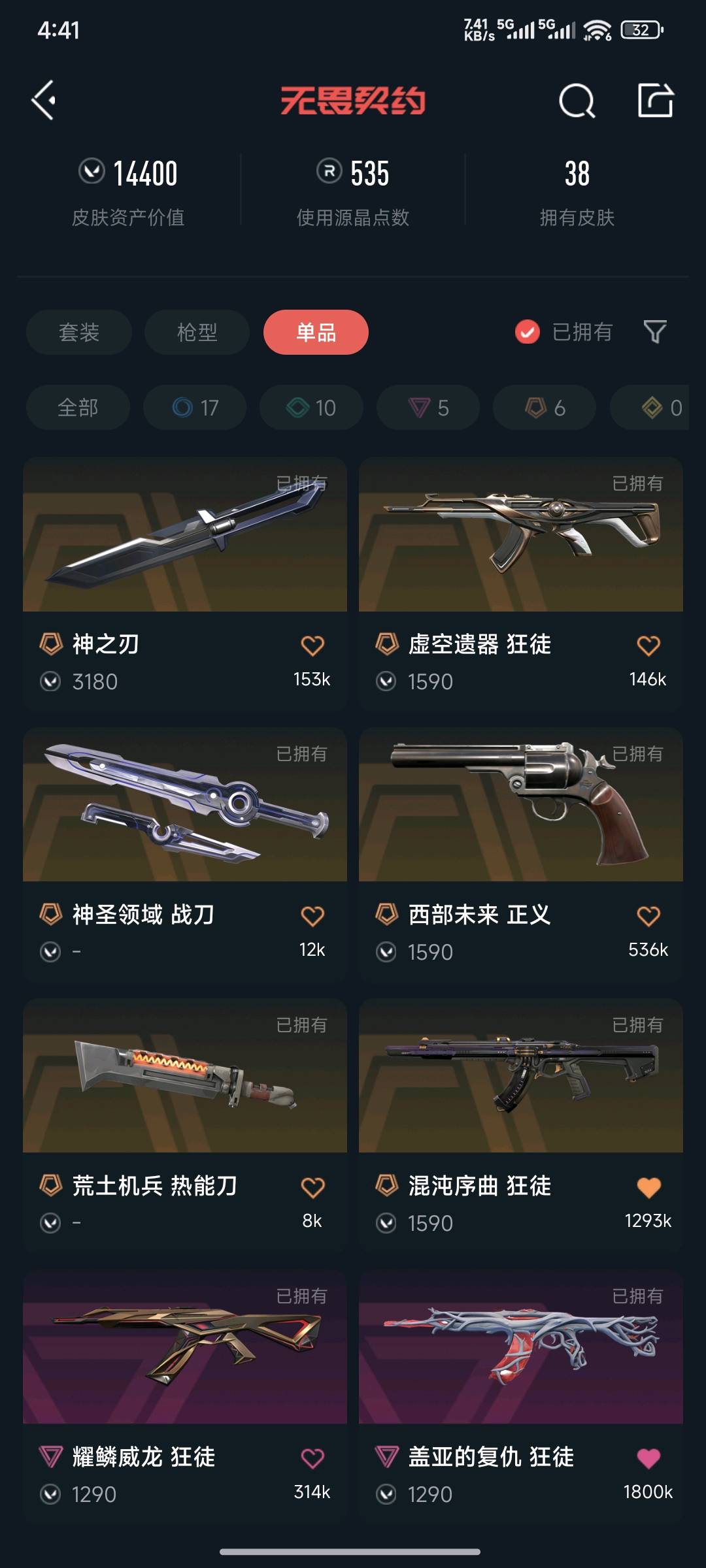The height and width of the screenshot is (1568, 706).
Task: Filter by the orange tier chip 6
Action: point(545,408)
